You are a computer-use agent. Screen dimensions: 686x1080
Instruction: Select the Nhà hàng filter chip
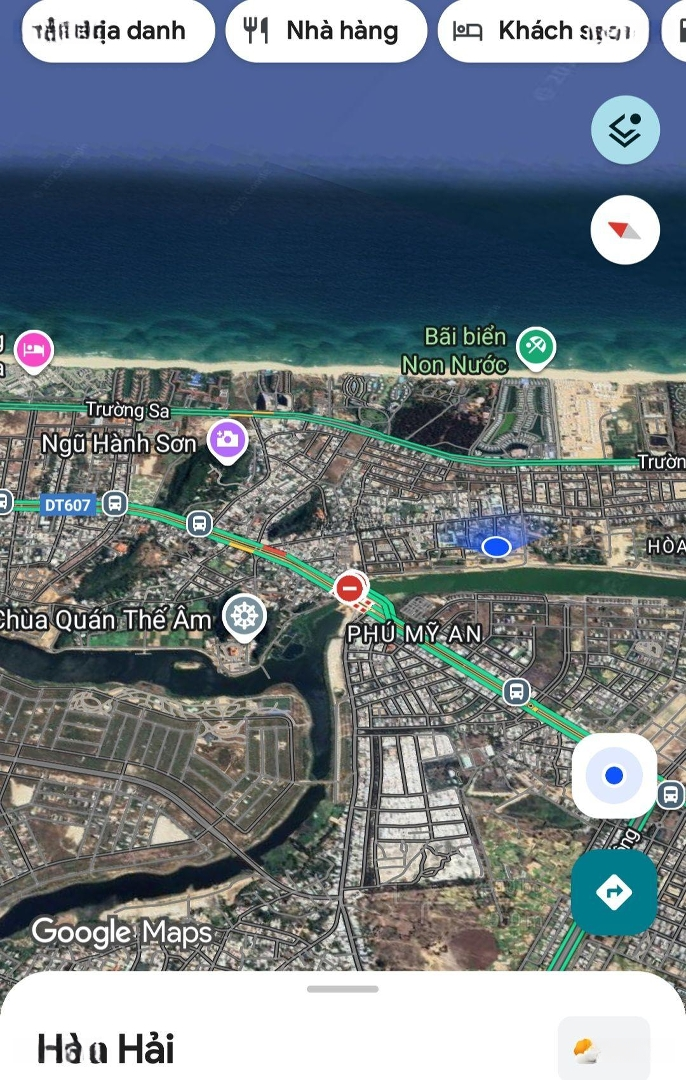pos(326,31)
